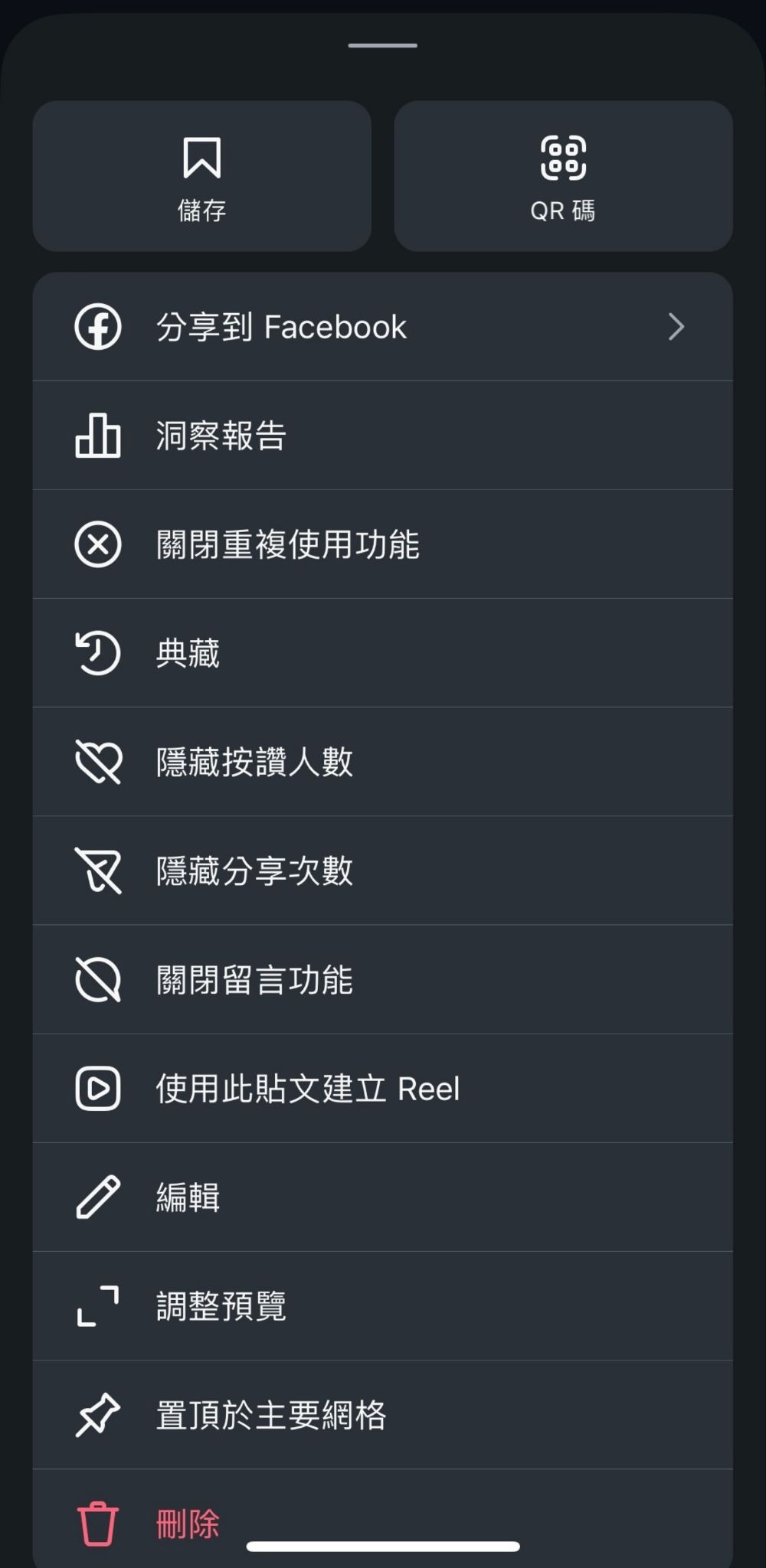Tap the QR code icon
The width and height of the screenshot is (766, 1568).
point(563,160)
